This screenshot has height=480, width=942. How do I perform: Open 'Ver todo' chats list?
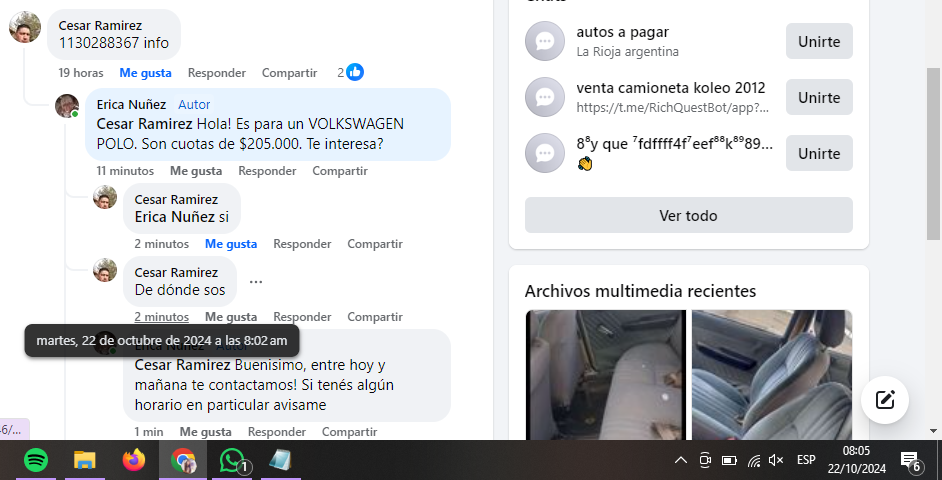tap(688, 215)
